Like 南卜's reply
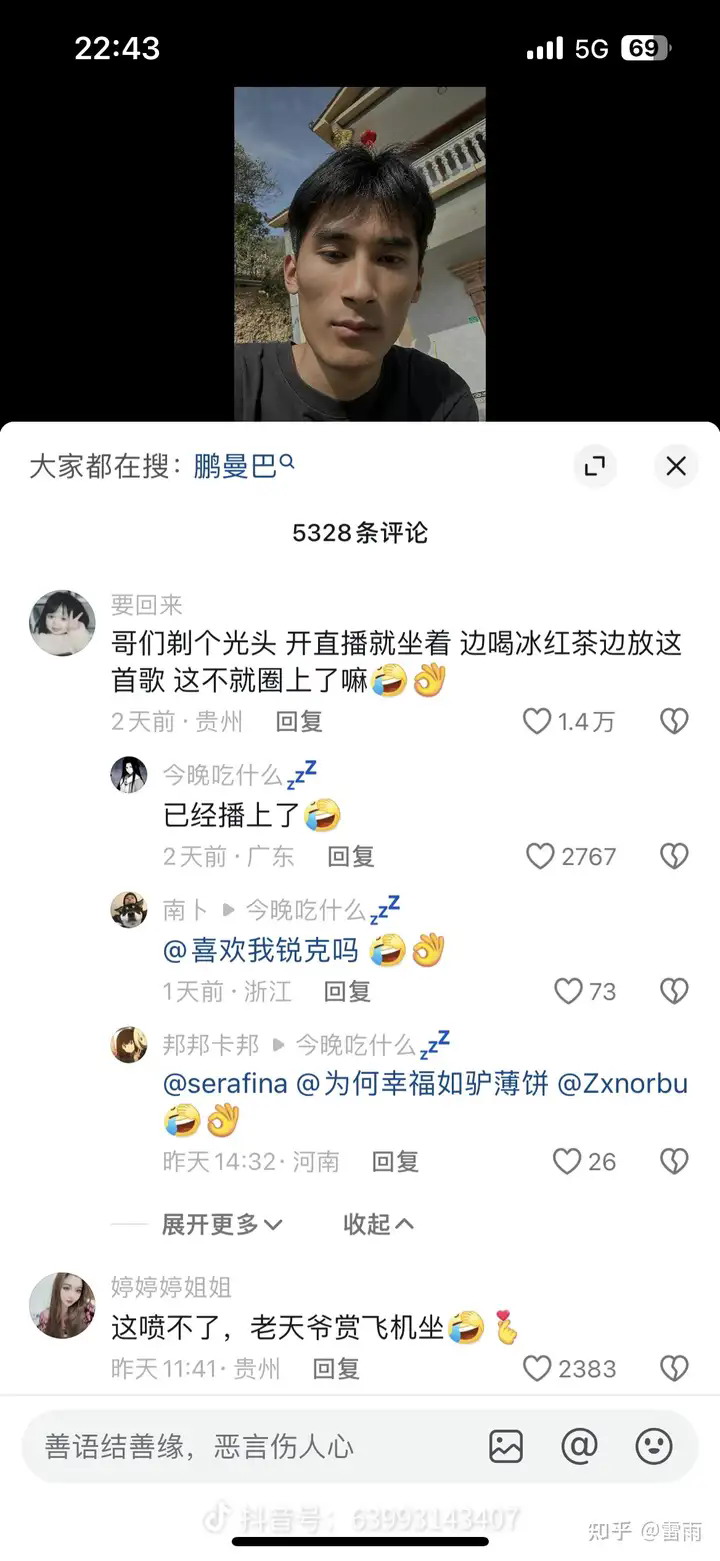Image resolution: width=720 pixels, height=1561 pixels. (x=568, y=991)
